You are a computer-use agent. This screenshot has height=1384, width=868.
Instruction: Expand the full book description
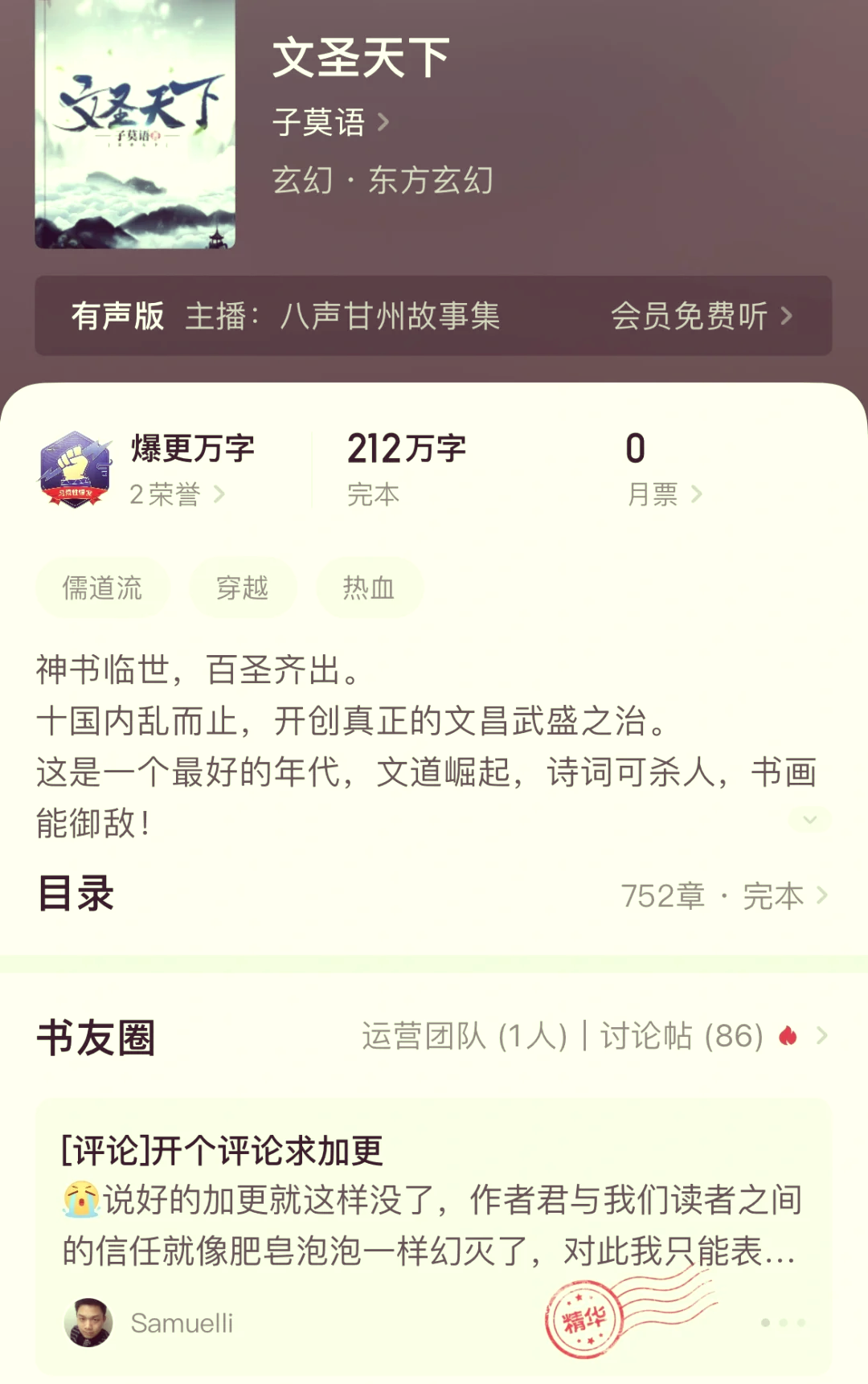coord(809,820)
